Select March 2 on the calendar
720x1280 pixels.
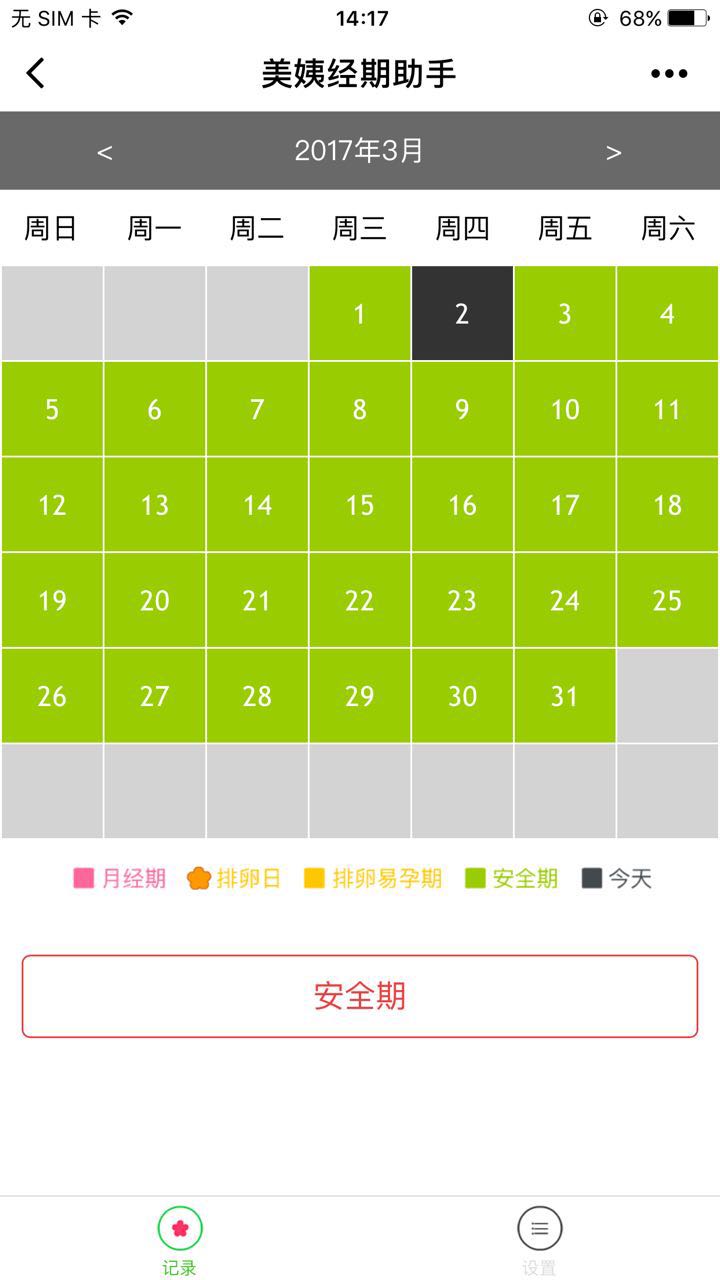[x=462, y=313]
